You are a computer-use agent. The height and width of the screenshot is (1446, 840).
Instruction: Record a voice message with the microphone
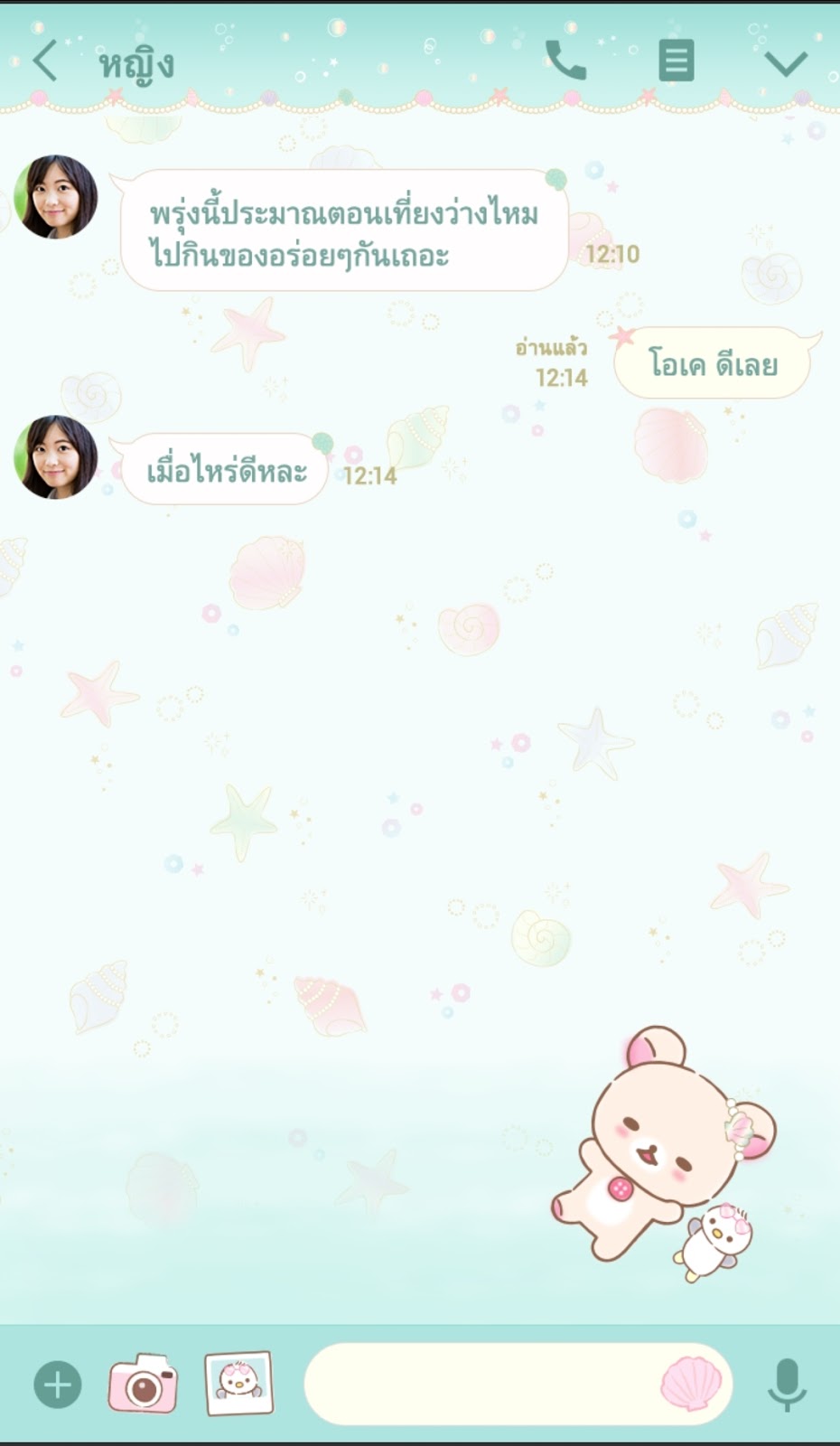786,1384
